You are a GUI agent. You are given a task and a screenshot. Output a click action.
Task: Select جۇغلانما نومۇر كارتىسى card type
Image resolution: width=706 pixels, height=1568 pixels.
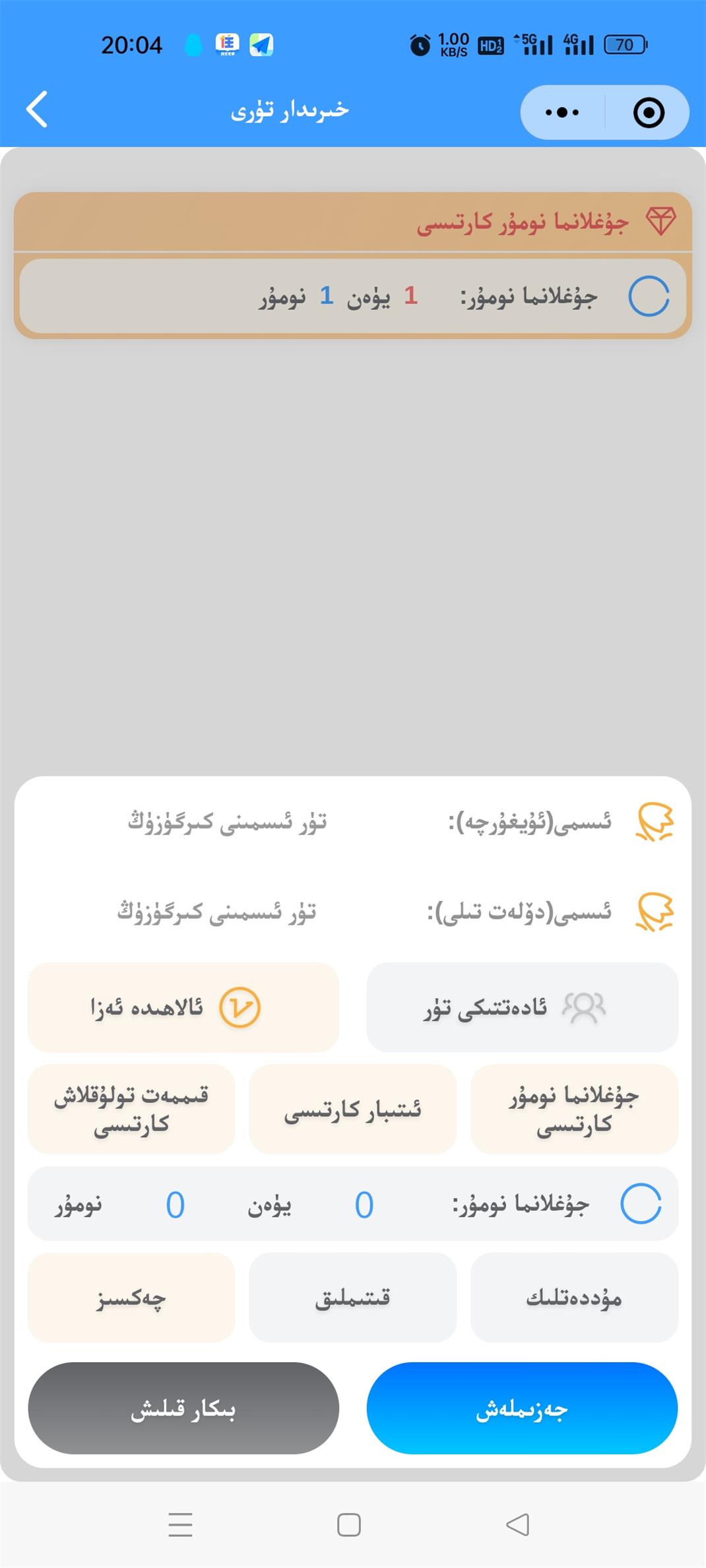(574, 1109)
